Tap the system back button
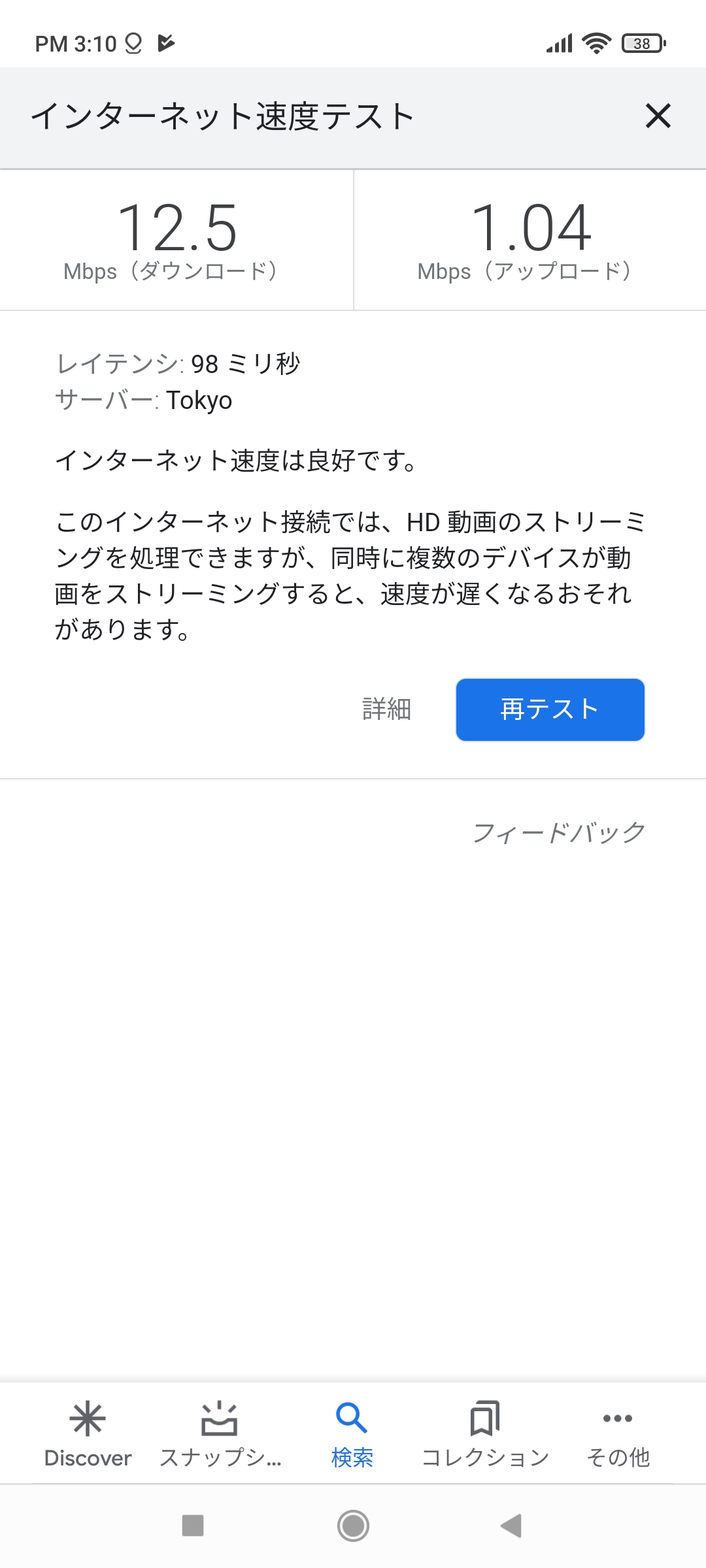 tap(511, 1526)
